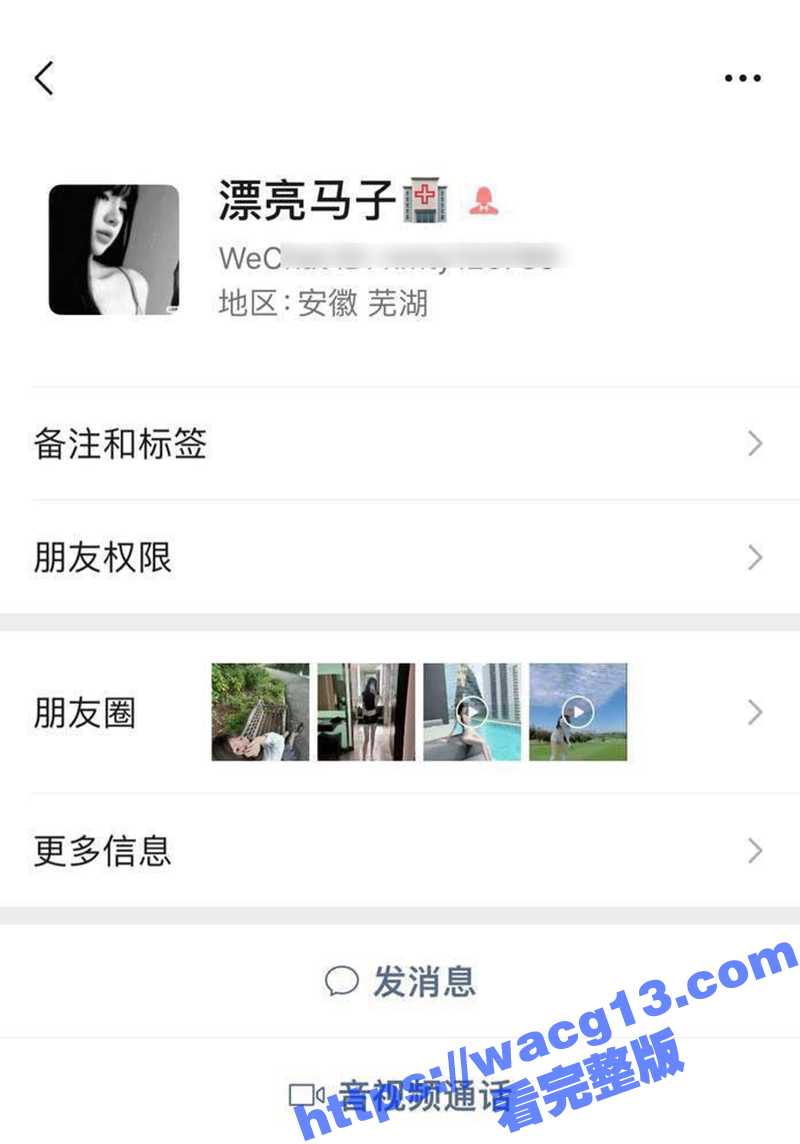Click the mirror selfie thumbnail in Moments

point(368,712)
